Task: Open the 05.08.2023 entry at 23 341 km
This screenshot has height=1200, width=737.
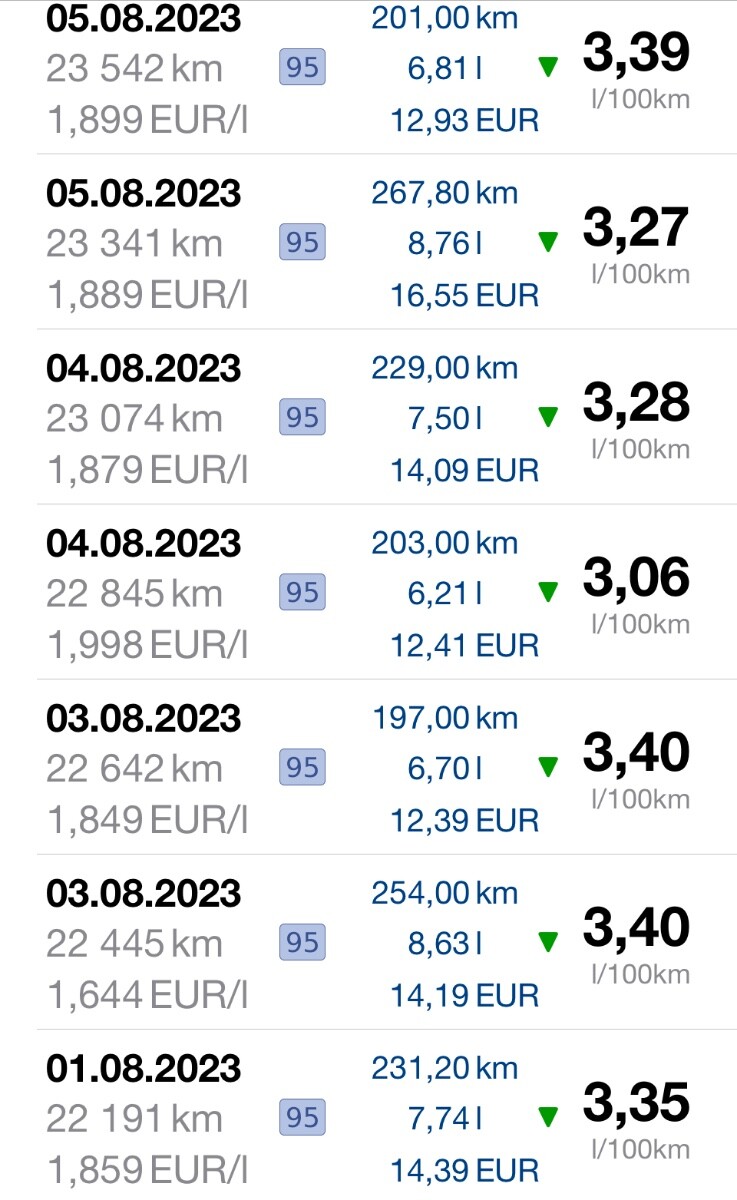Action: click(x=368, y=242)
